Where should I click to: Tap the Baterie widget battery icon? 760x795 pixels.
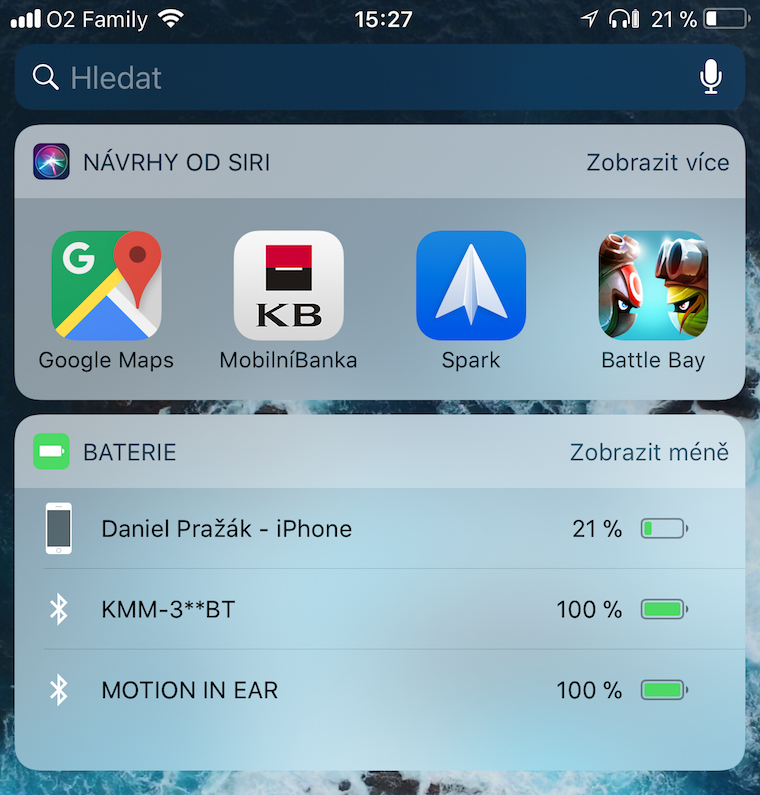click(50, 452)
